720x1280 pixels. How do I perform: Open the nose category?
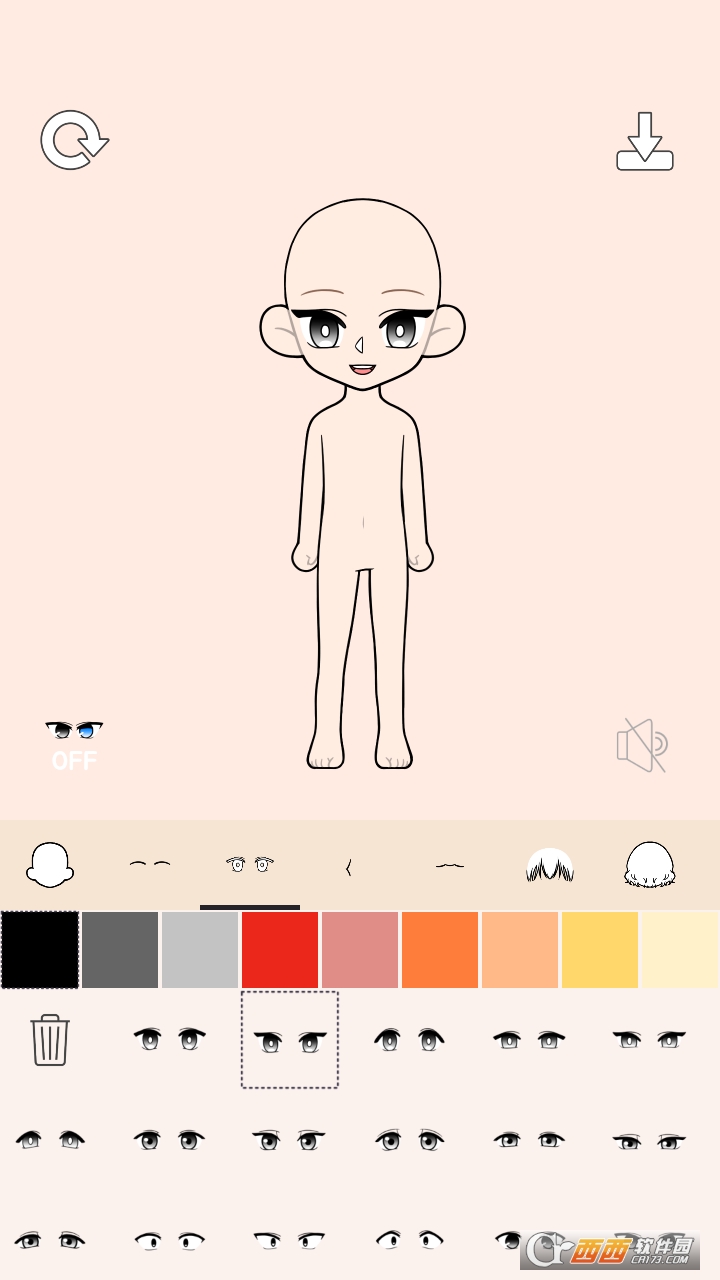pyautogui.click(x=350, y=866)
